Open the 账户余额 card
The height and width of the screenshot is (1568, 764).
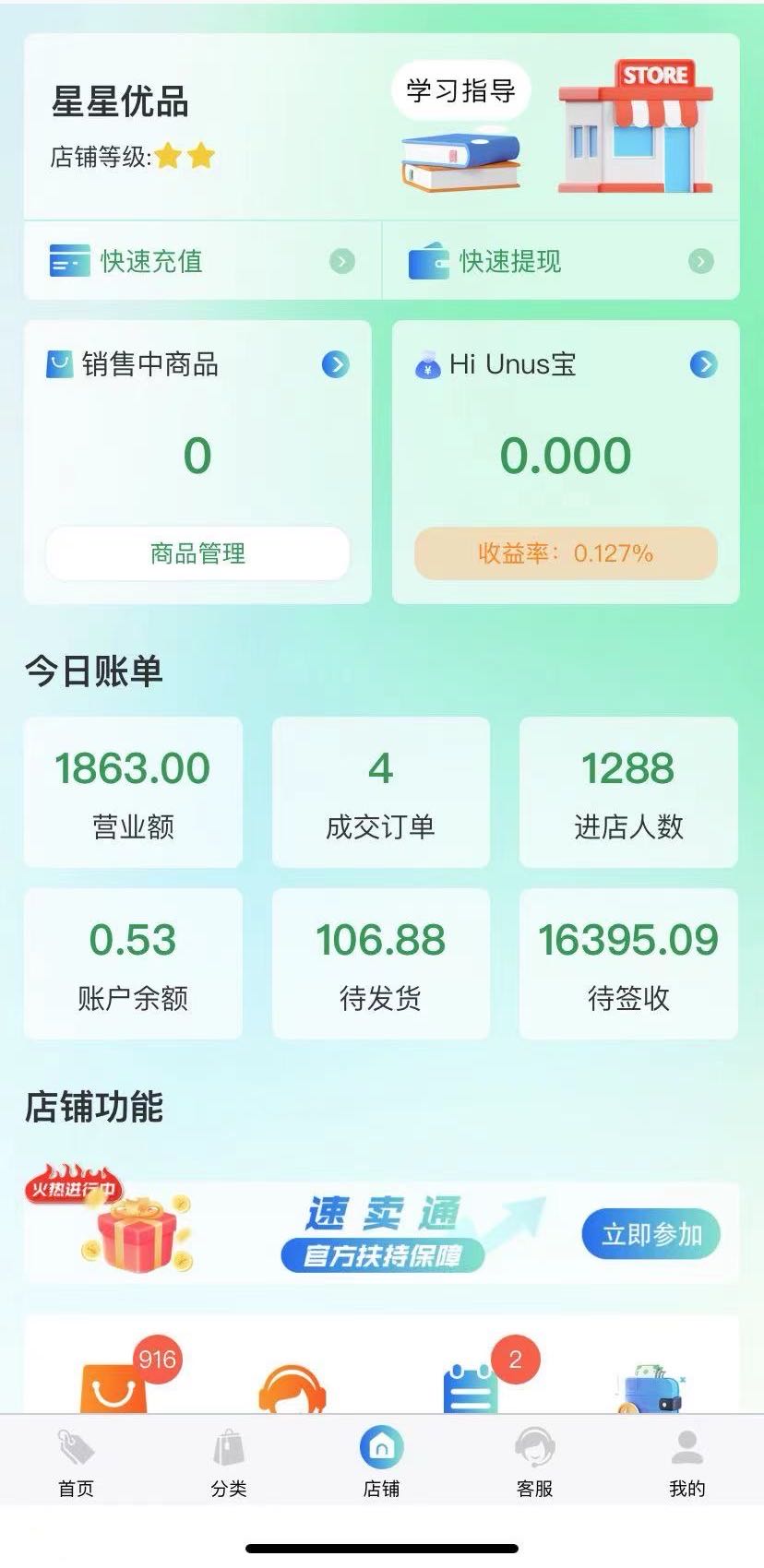(133, 964)
